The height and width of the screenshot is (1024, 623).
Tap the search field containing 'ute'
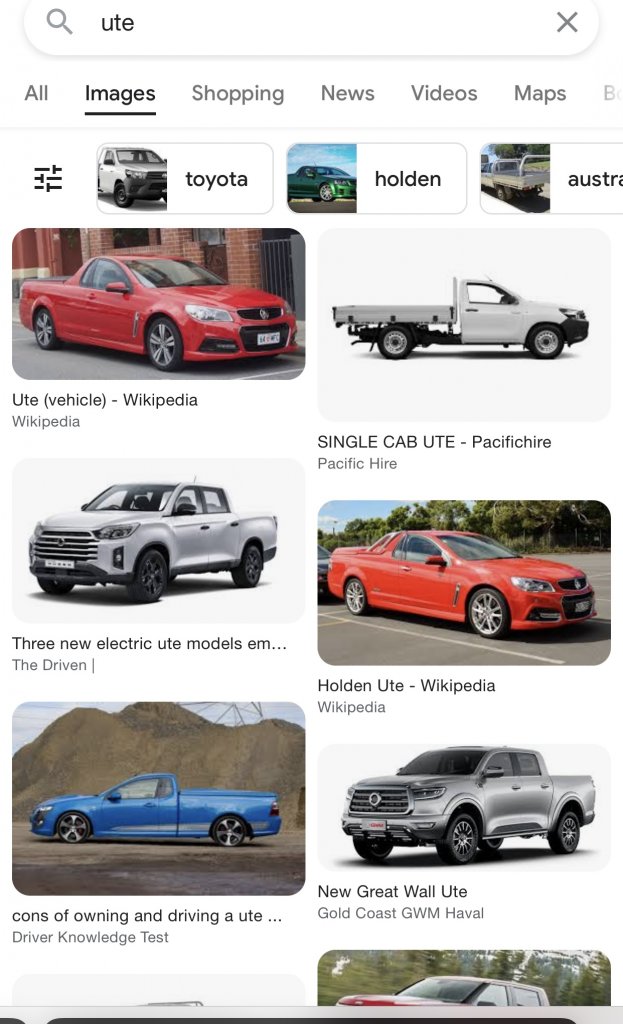click(x=300, y=22)
